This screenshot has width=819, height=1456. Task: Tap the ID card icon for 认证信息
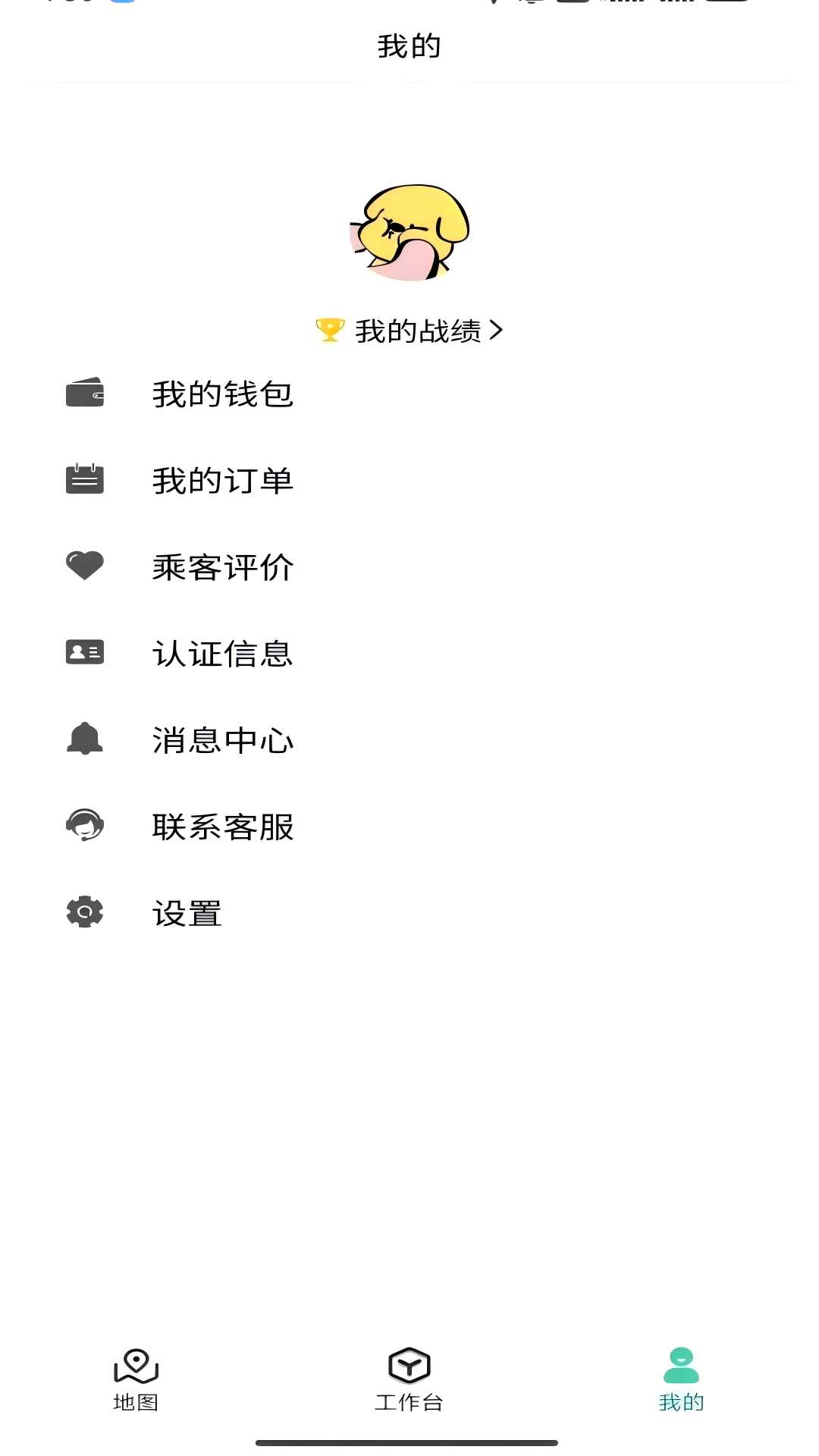pos(84,652)
